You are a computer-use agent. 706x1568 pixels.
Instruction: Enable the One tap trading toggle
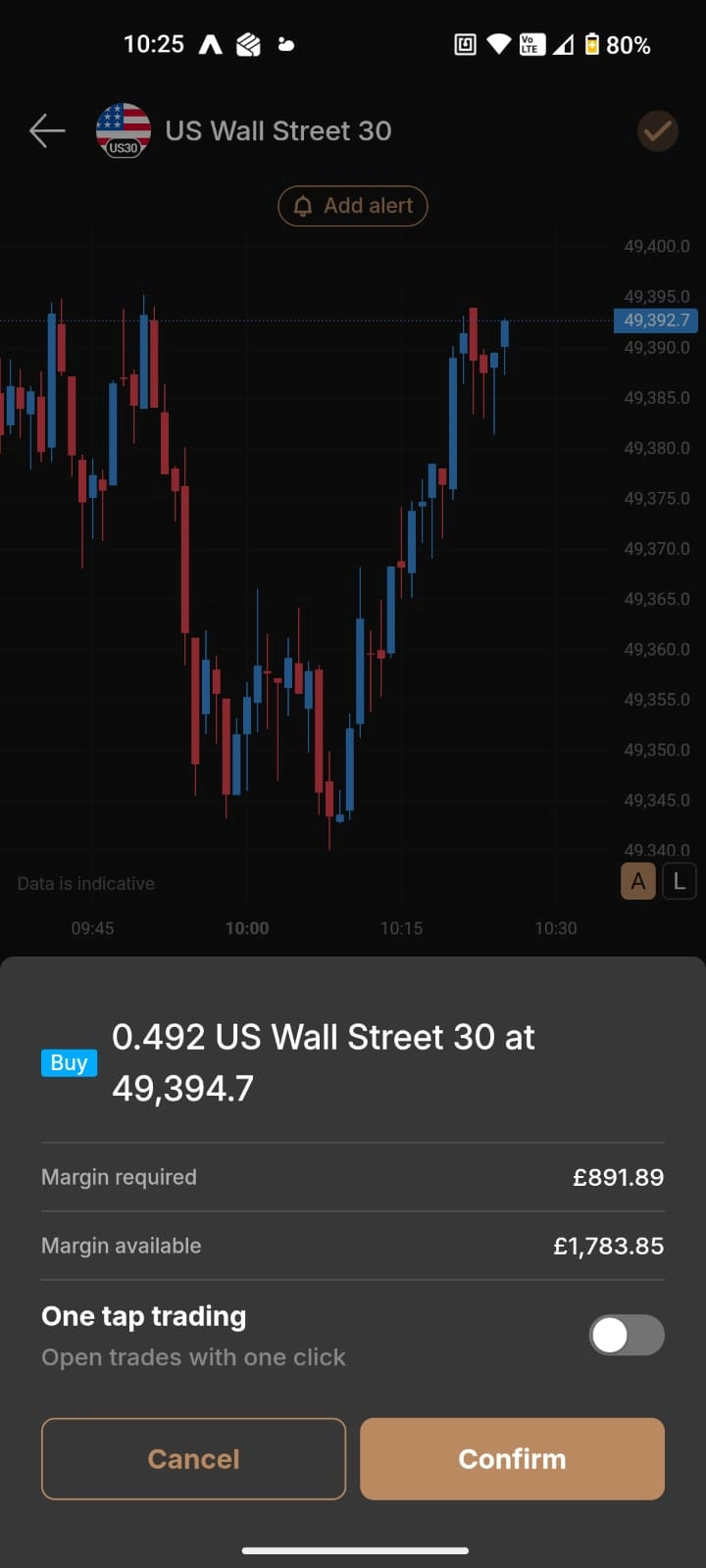point(626,1335)
